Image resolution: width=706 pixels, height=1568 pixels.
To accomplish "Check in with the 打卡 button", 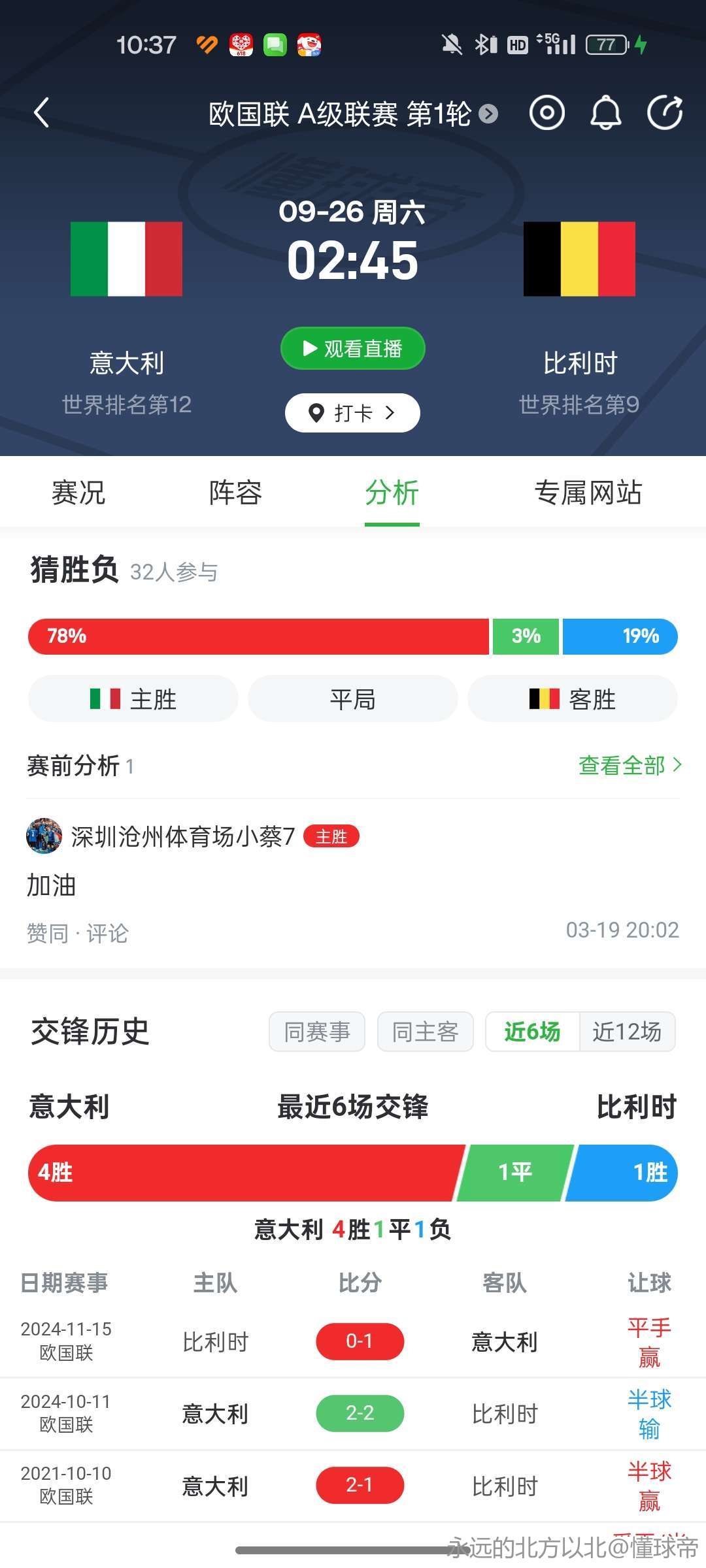I will pyautogui.click(x=352, y=413).
